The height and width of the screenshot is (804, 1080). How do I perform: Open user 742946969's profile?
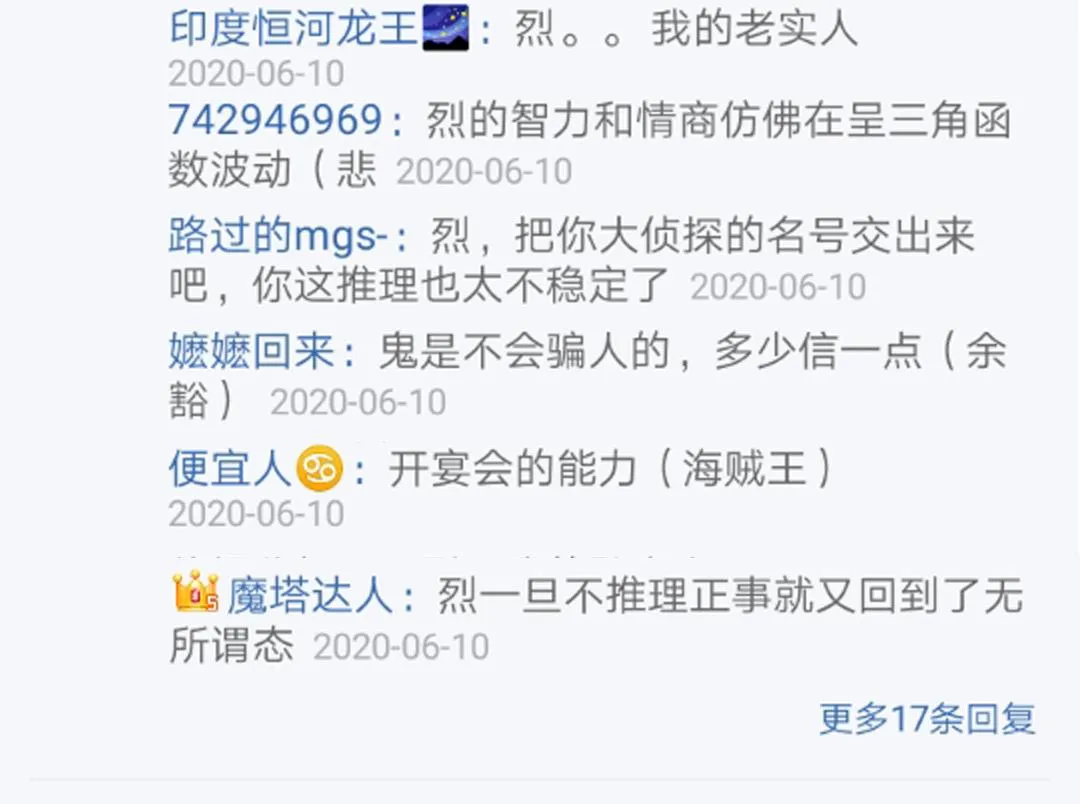275,120
